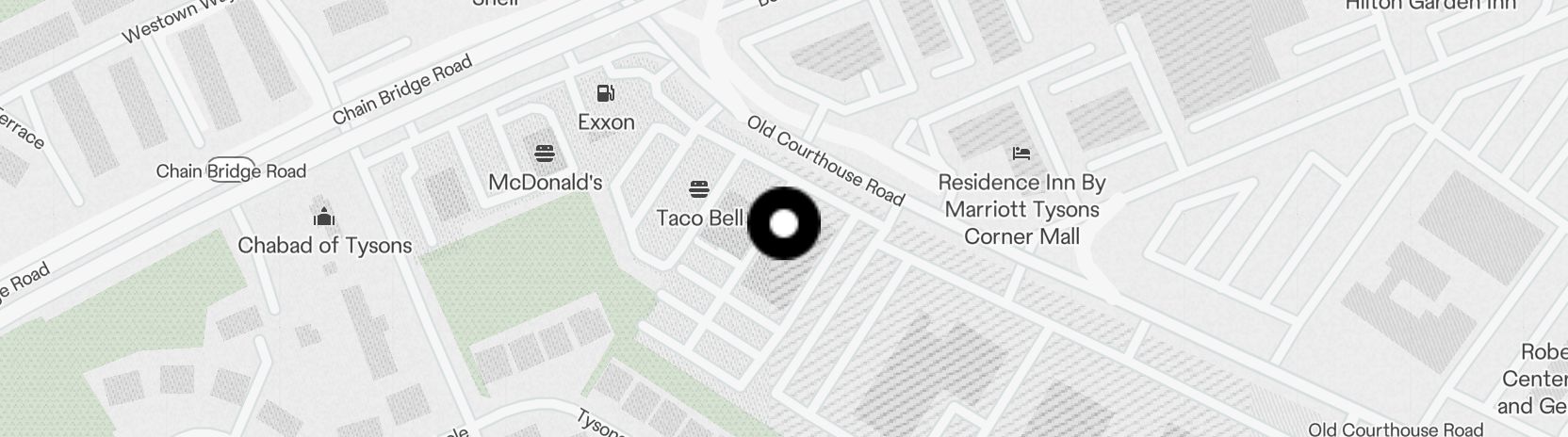Open McDonald's place on the map
This screenshot has height=437, width=1568.
[x=544, y=154]
